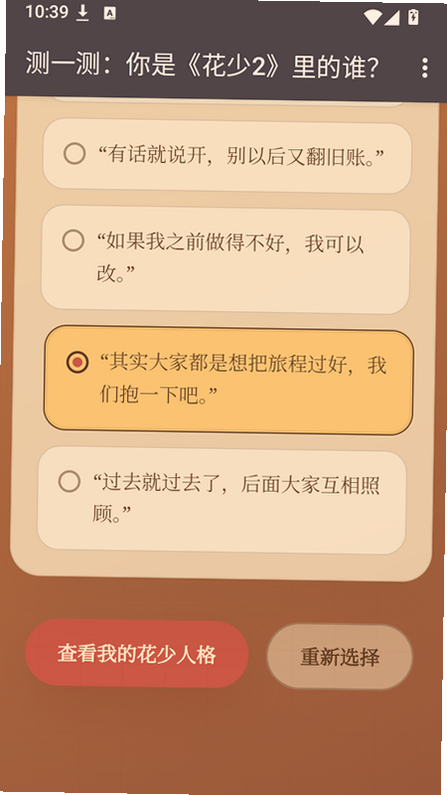Select the option “有话就说开，别以后又翻旧账。”

[x=227, y=156]
